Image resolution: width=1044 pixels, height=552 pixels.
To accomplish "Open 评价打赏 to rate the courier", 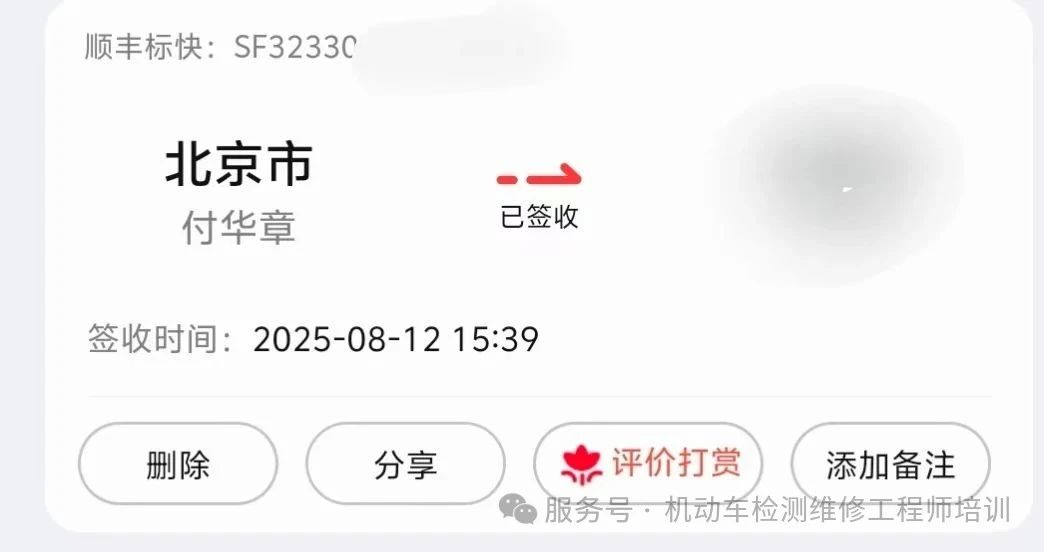I will [649, 463].
